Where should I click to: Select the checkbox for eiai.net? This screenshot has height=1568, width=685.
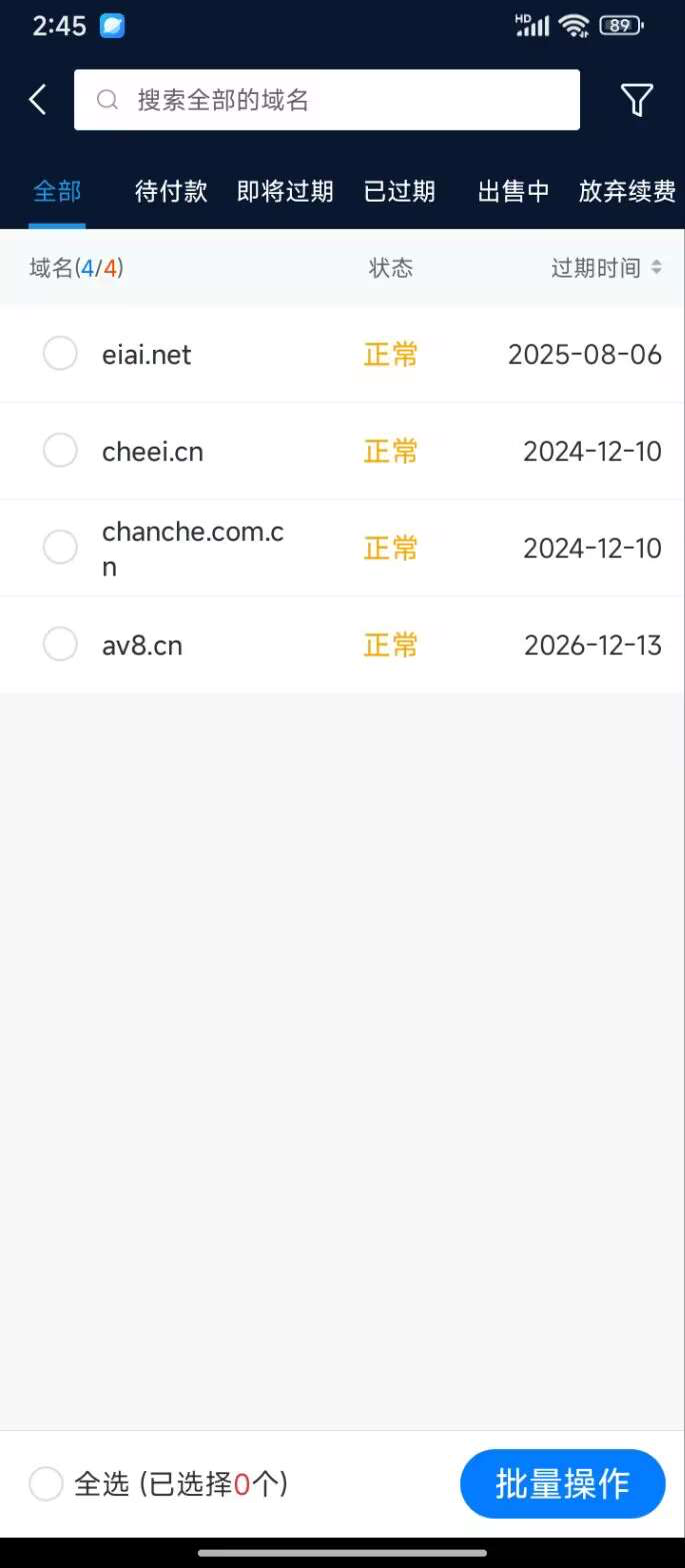(60, 354)
